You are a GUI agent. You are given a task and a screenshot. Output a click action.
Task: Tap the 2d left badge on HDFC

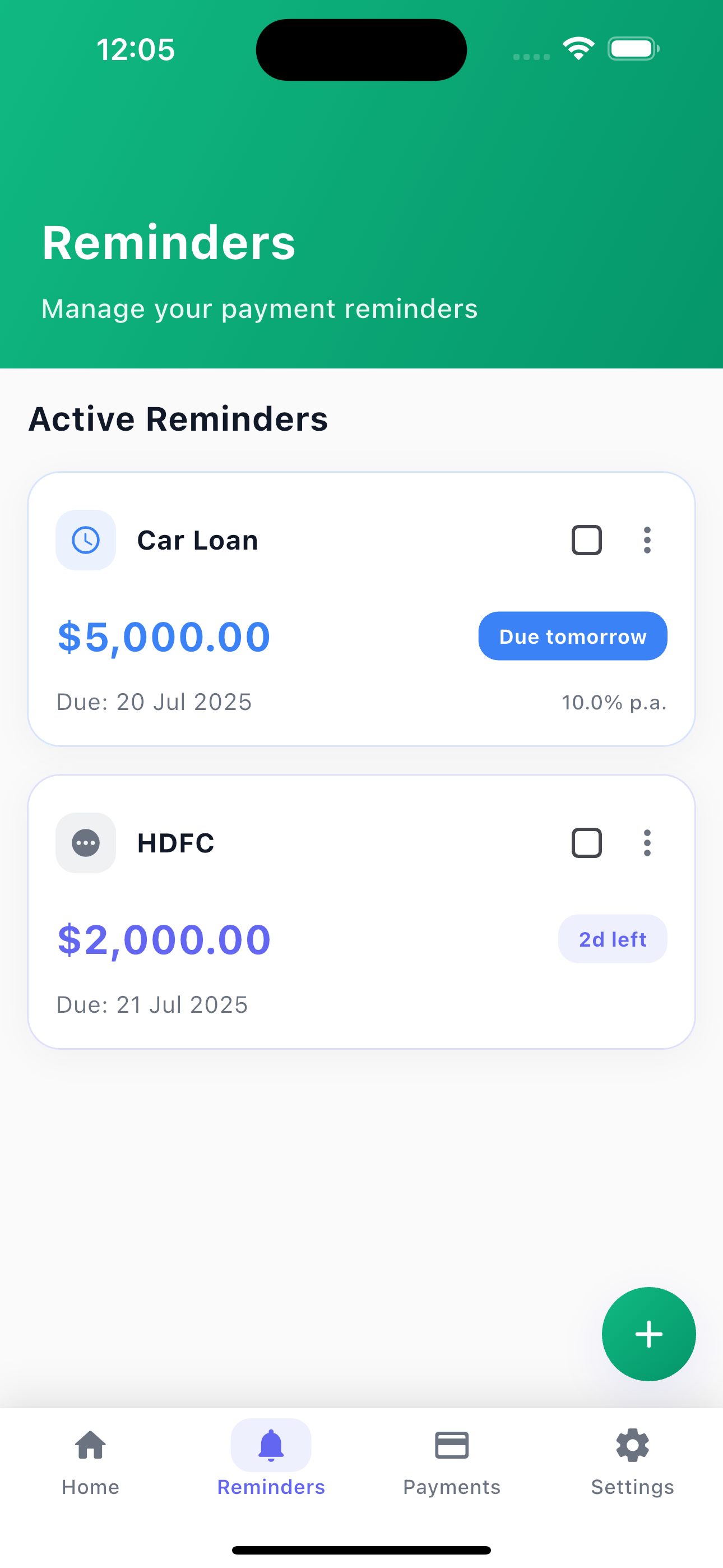612,939
